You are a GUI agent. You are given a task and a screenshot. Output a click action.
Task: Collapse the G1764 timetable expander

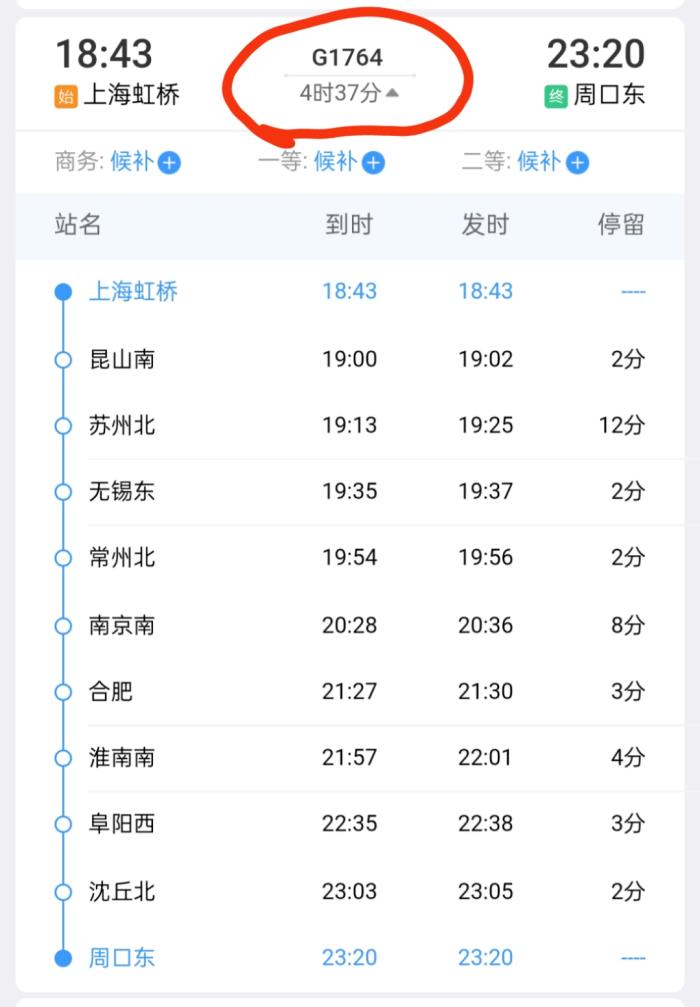coord(393,93)
